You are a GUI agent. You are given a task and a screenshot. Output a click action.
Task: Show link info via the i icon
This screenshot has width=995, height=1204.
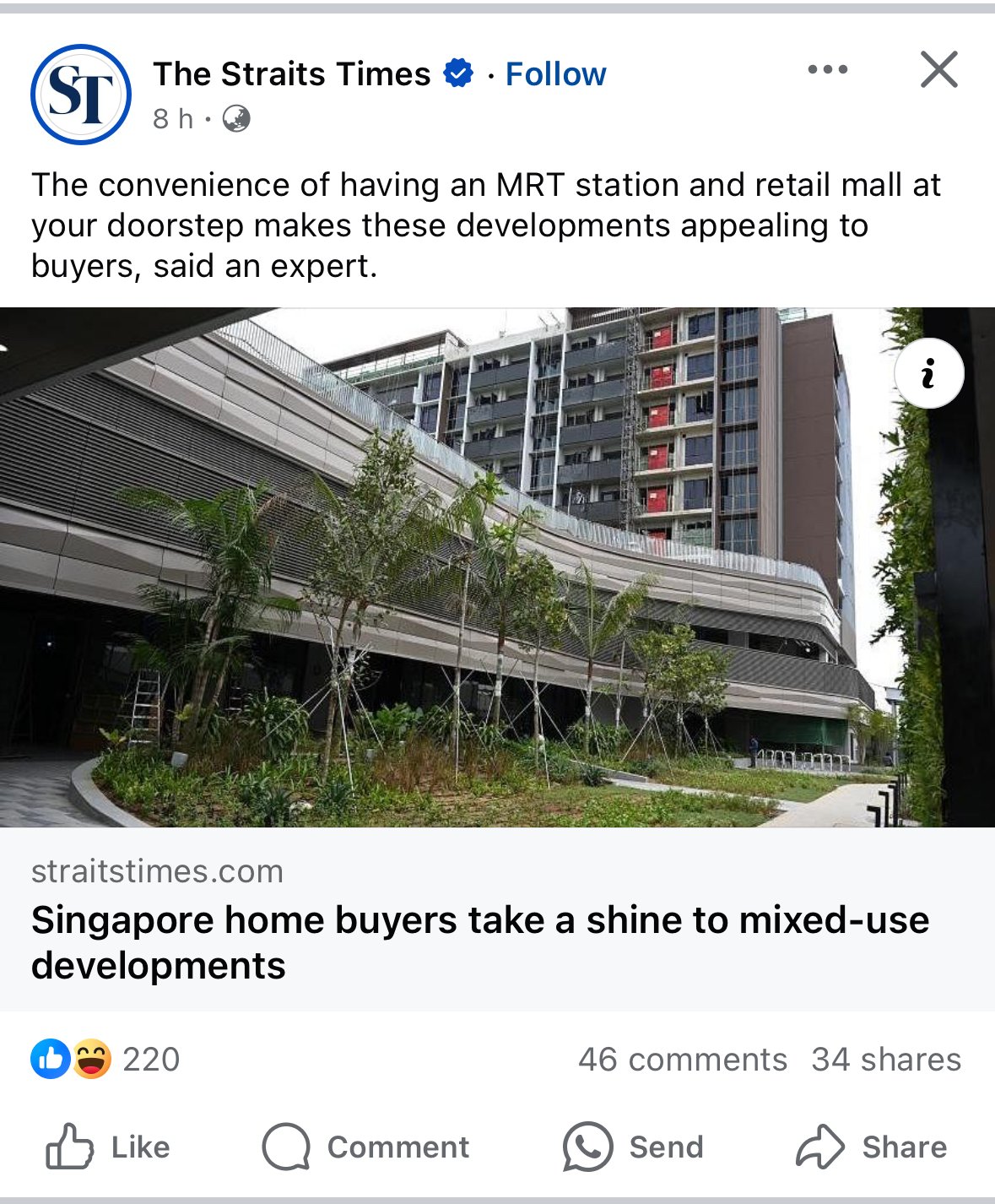click(x=928, y=373)
